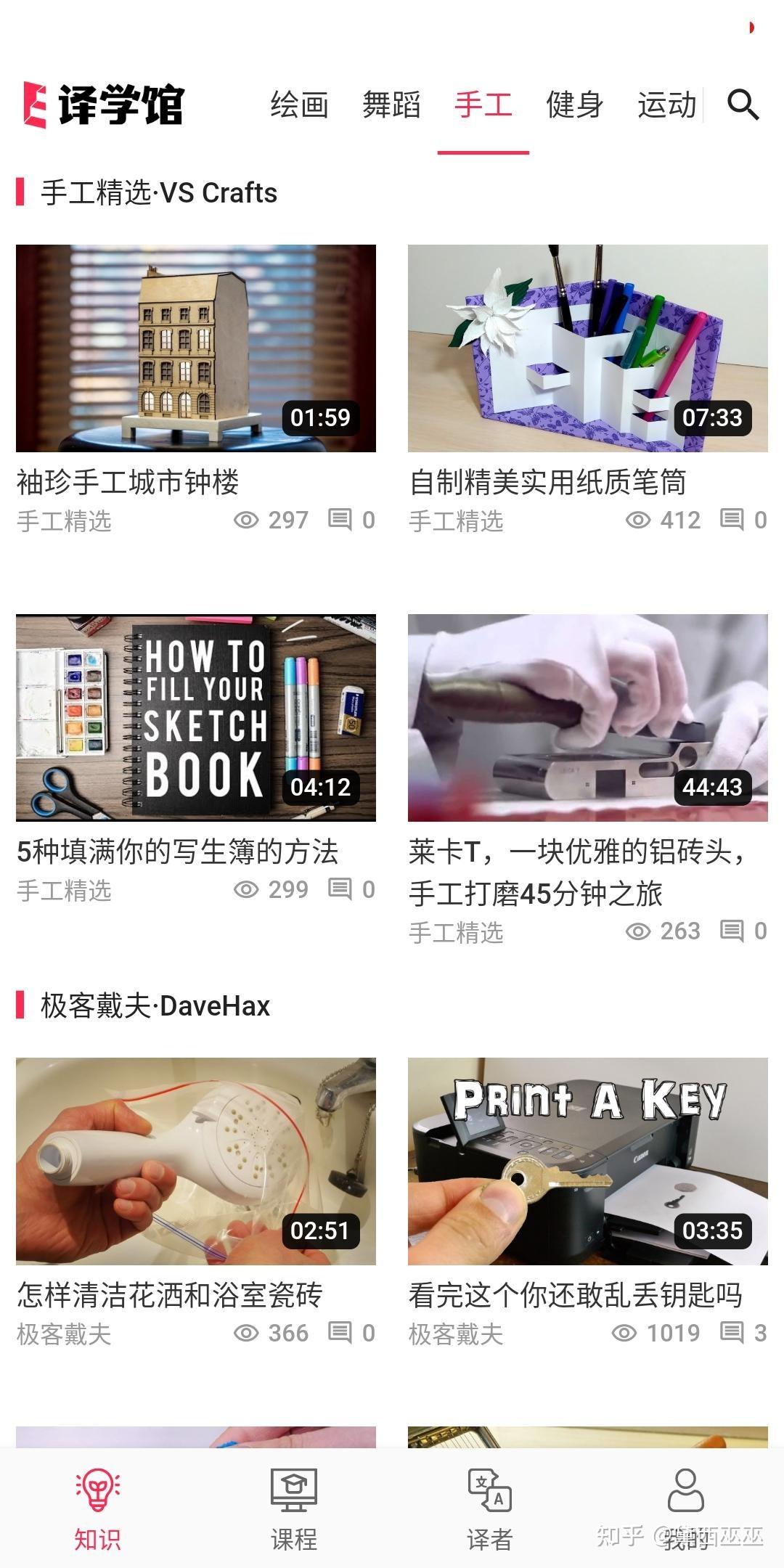The height and width of the screenshot is (1568, 784).
Task: Open video 袖珍手工城市钟楼
Action: pos(196,348)
